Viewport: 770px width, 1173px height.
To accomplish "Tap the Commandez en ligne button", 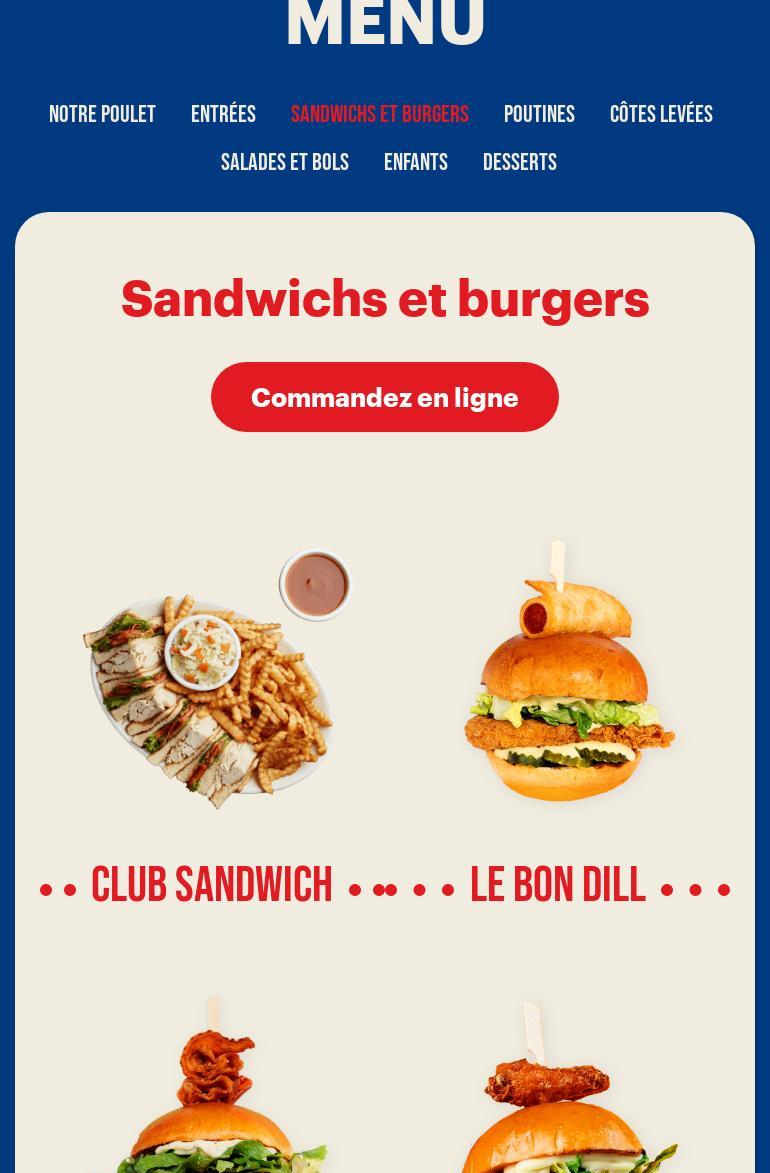I will click(385, 397).
